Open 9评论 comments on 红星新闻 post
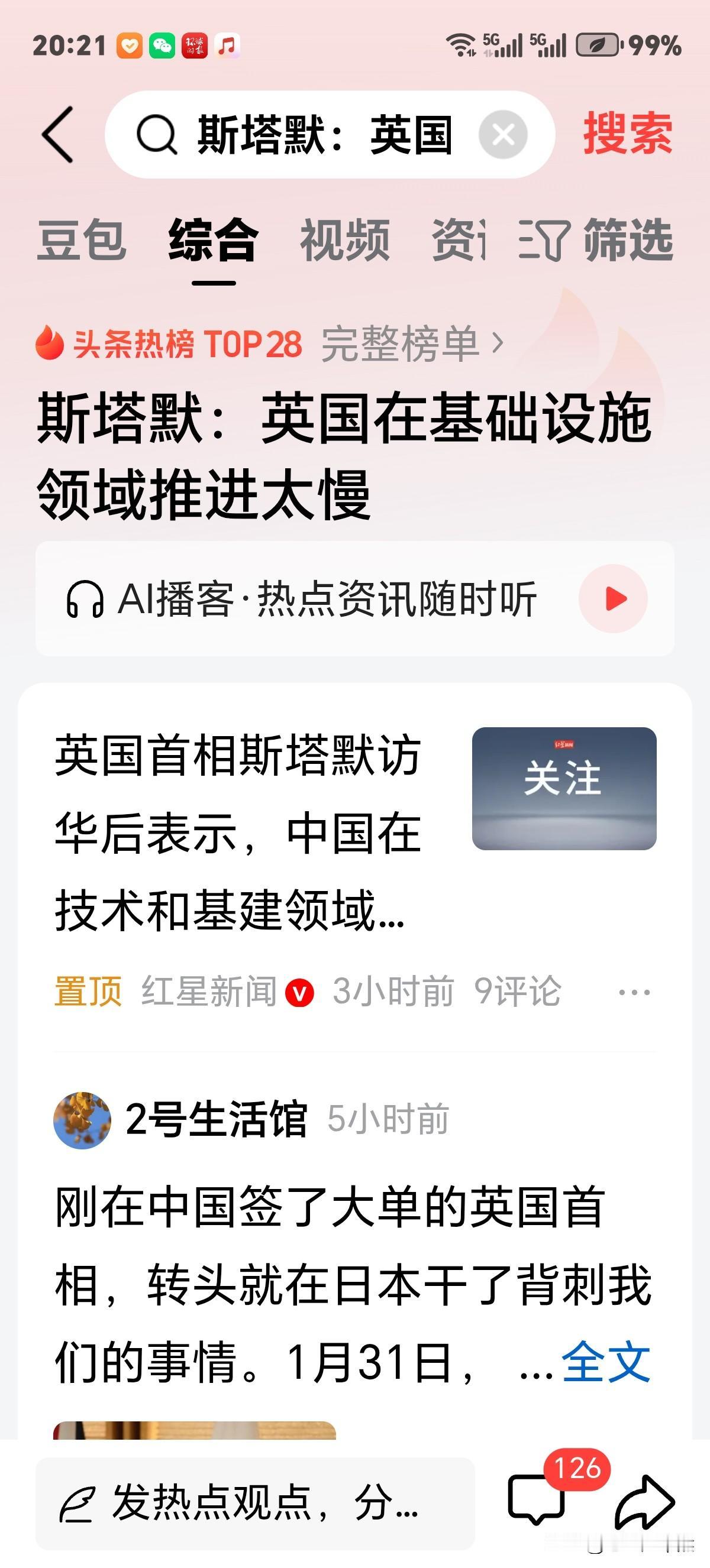 click(518, 990)
